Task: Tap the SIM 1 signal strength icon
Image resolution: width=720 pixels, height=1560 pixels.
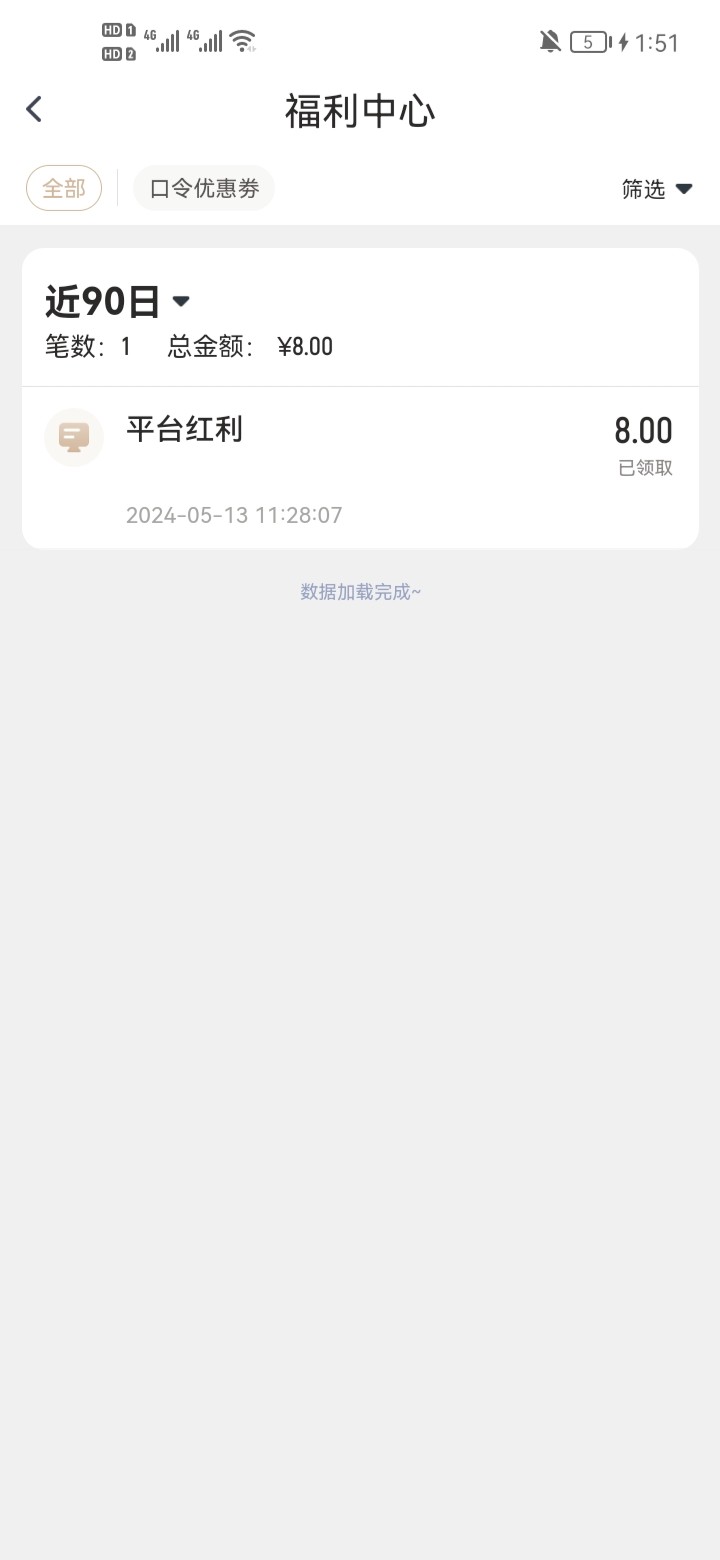Action: (166, 42)
